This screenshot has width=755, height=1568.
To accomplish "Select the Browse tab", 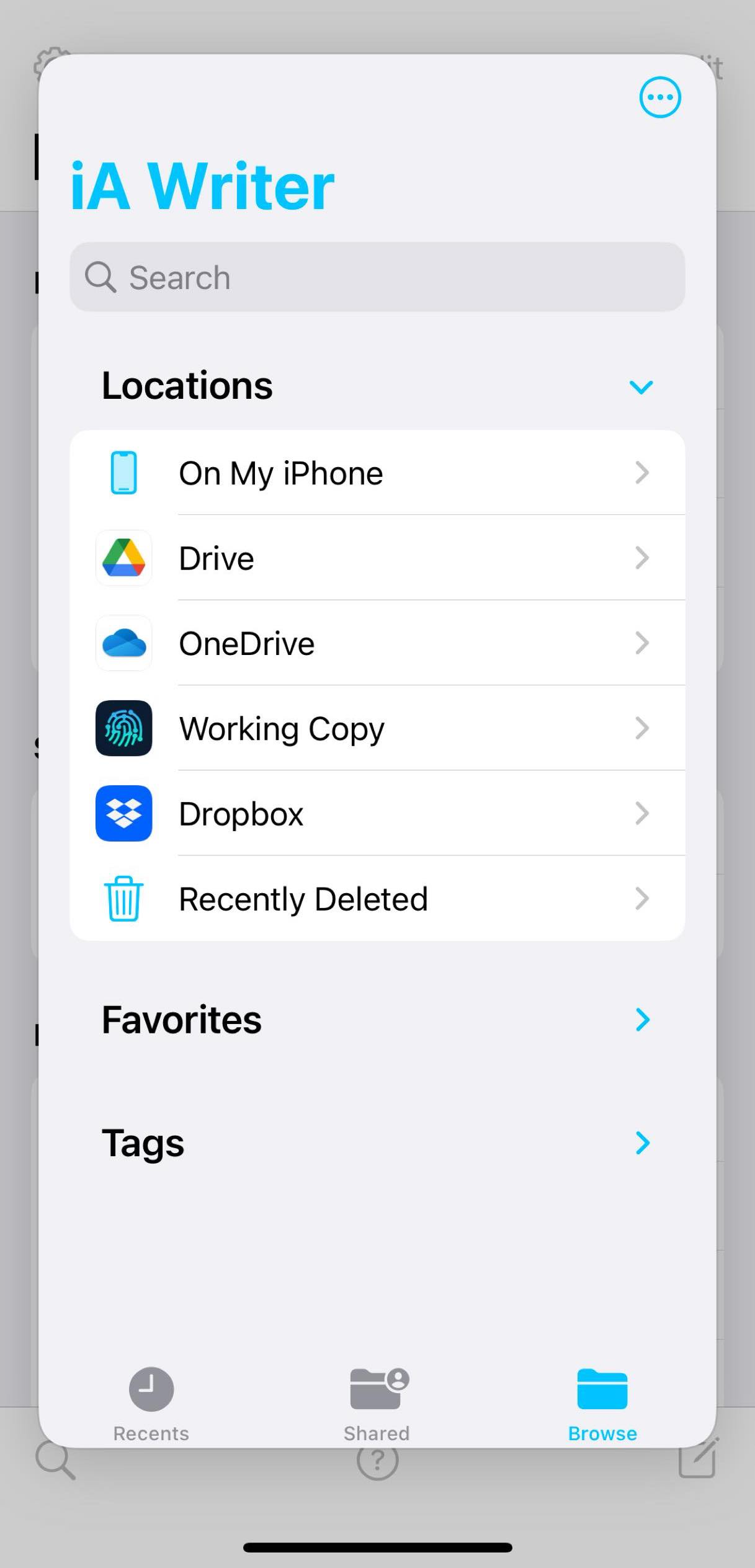I will point(602,1404).
